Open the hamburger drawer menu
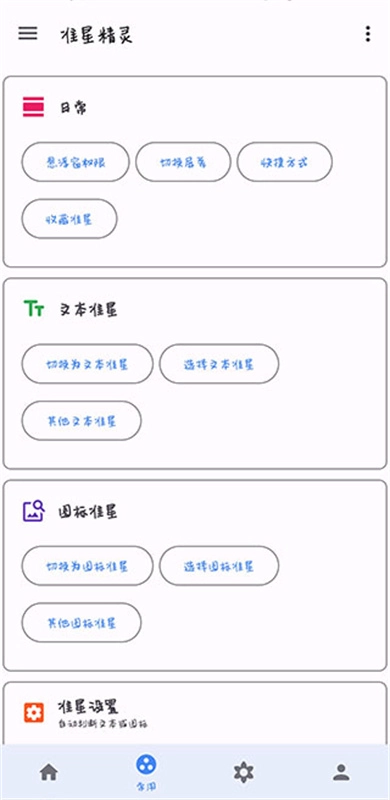This screenshot has width=390, height=800. [x=28, y=33]
